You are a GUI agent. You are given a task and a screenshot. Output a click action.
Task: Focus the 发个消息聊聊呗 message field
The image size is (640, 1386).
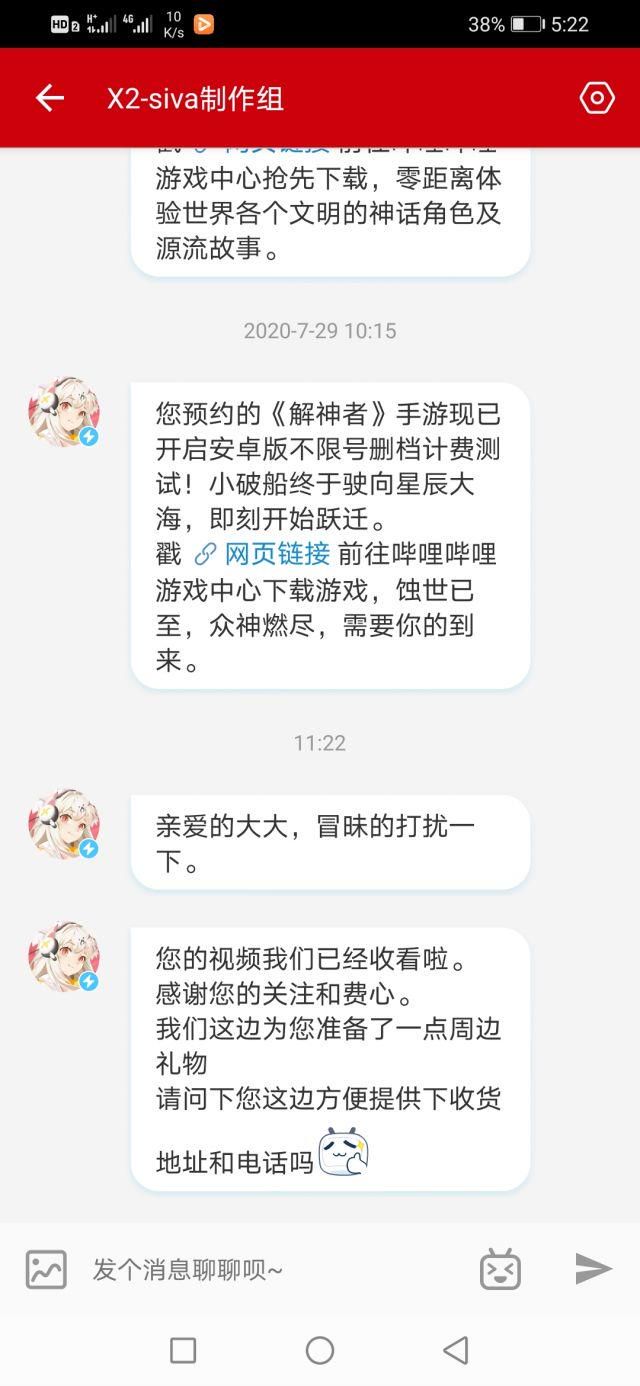[x=270, y=1269]
